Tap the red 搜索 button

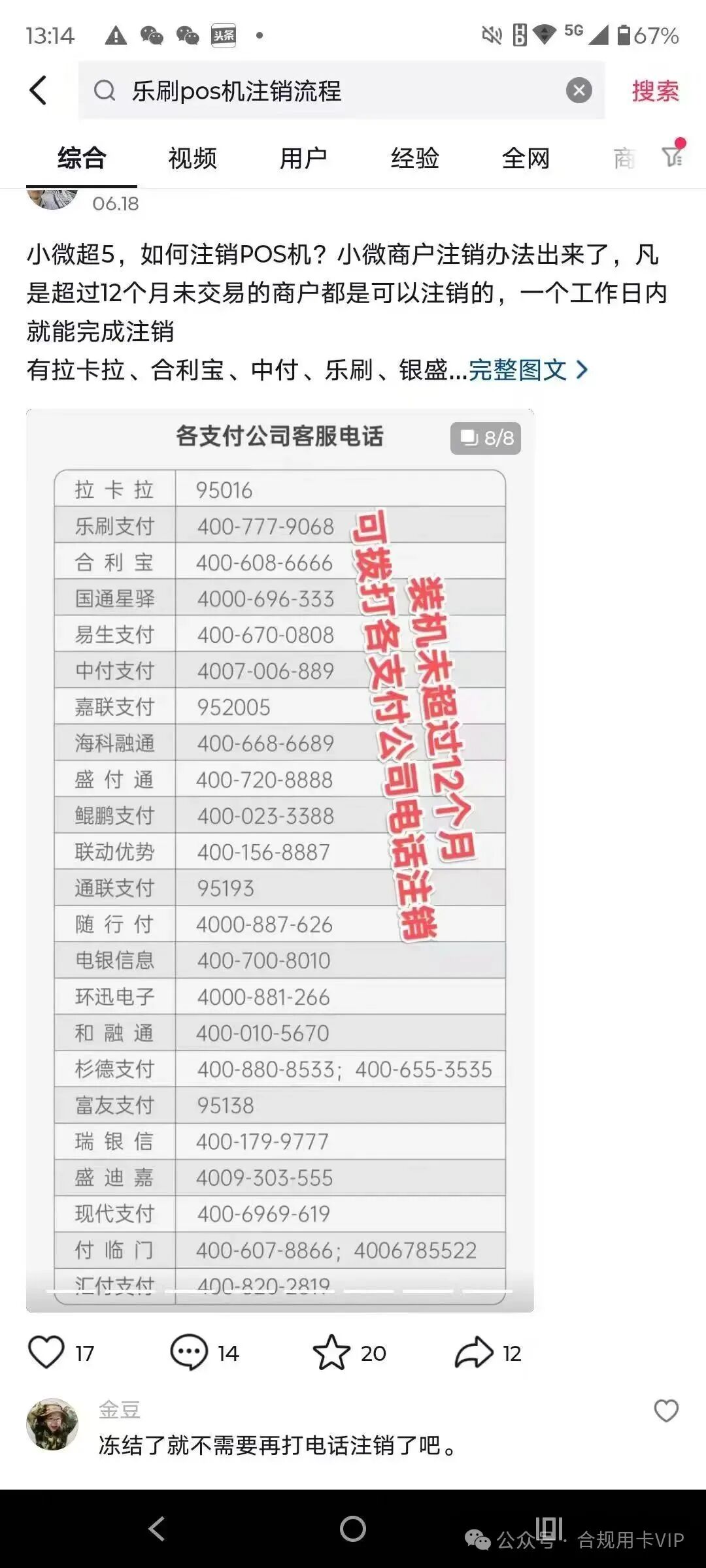pos(654,91)
